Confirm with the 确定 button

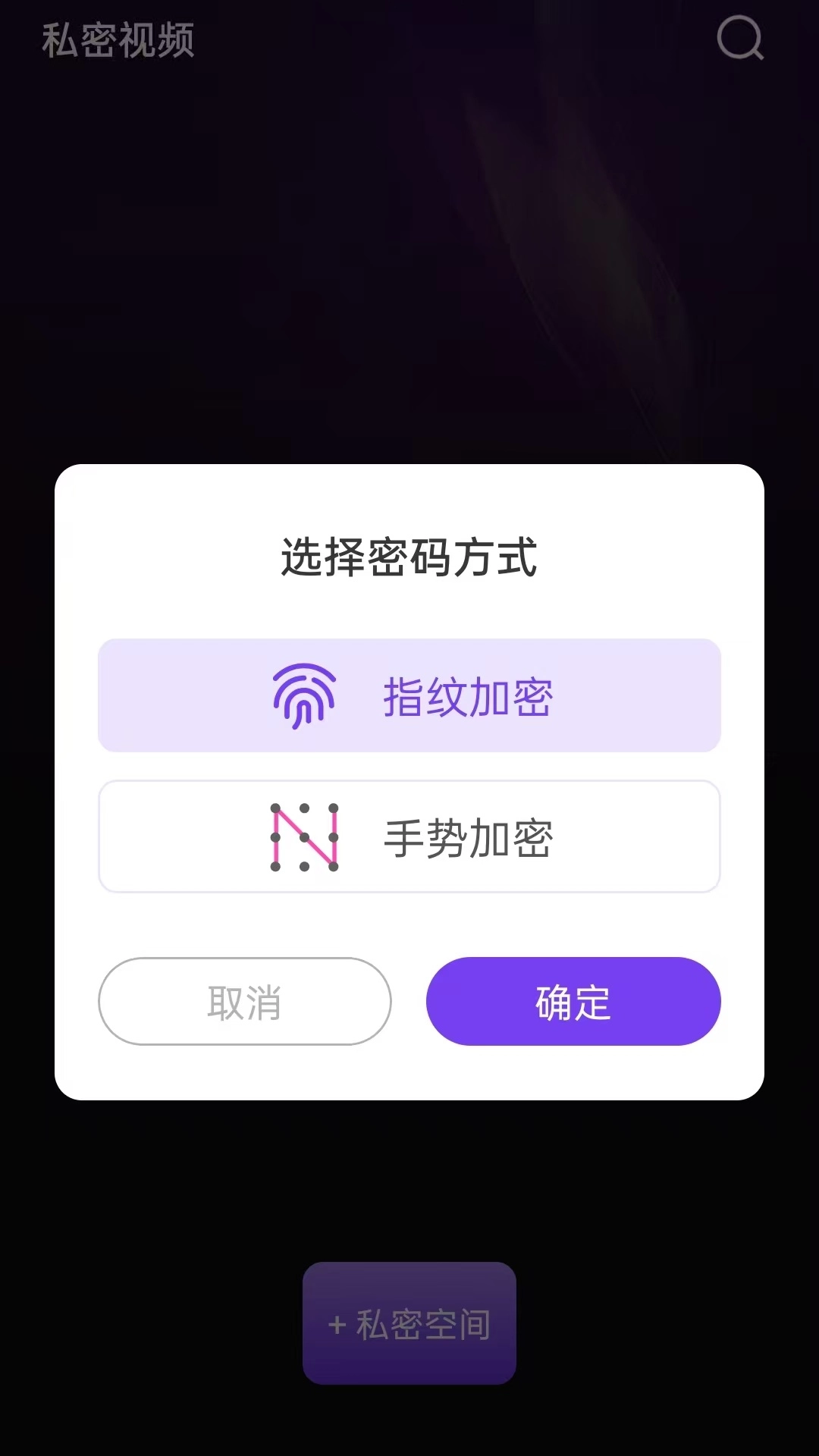coord(573,1002)
